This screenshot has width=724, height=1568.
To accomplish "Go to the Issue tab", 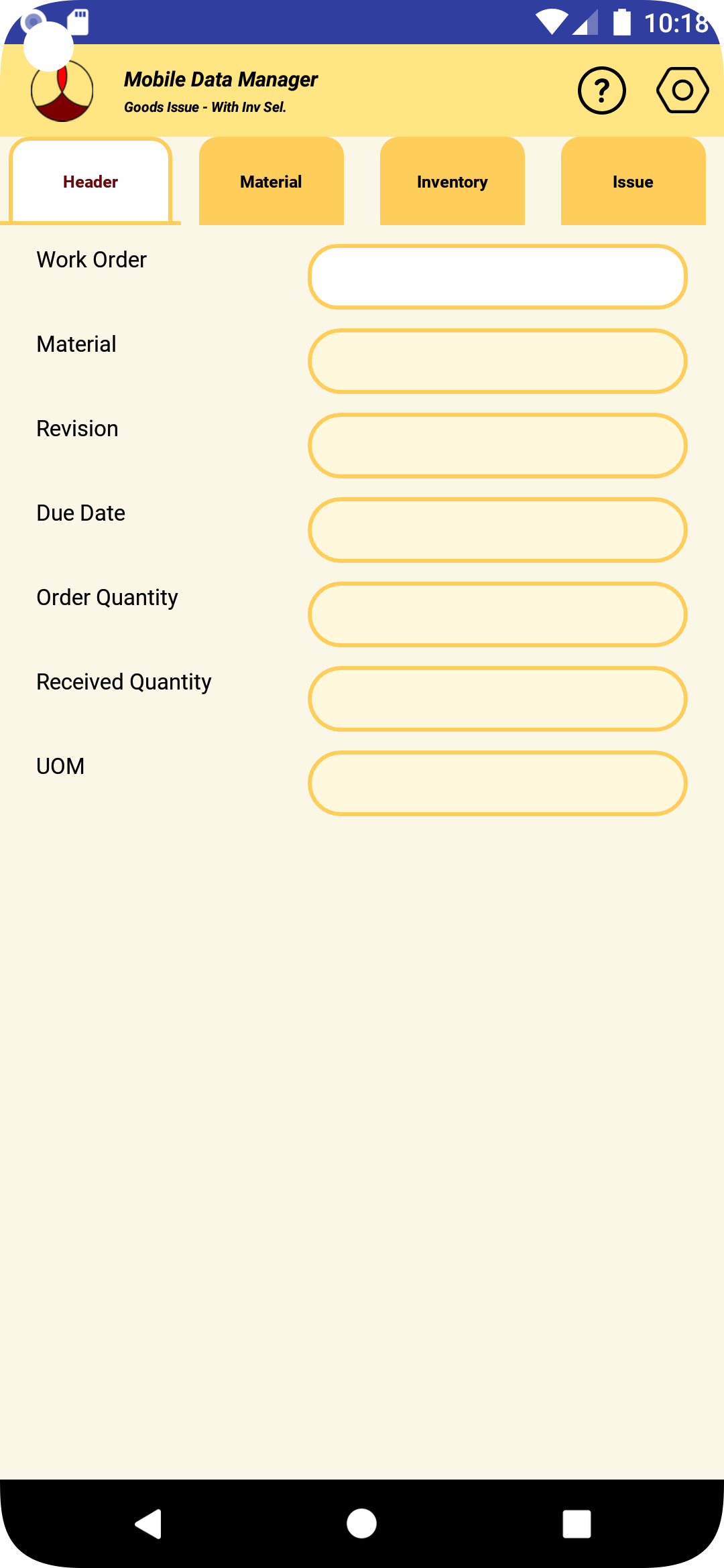I will coord(633,182).
